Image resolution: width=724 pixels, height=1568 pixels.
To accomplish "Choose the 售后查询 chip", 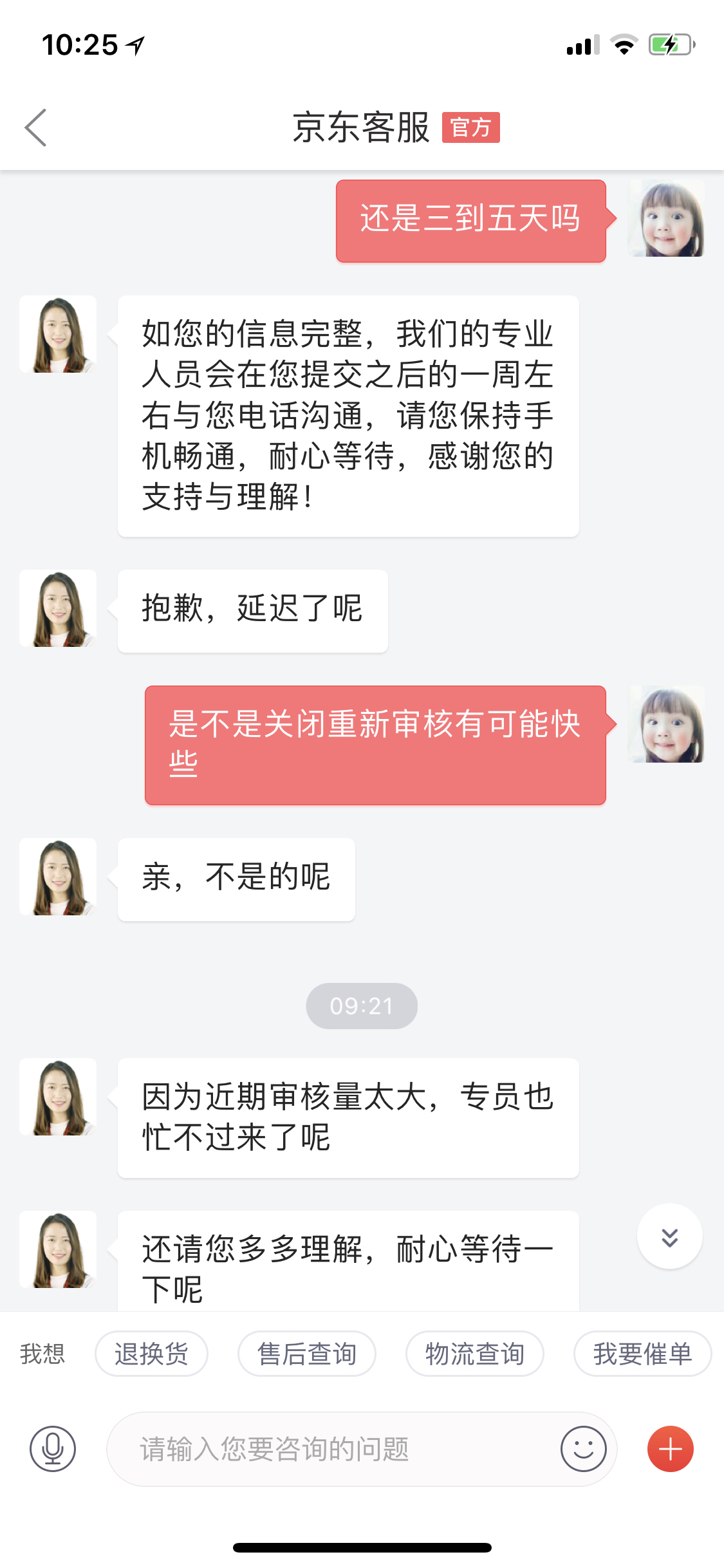I will 307,1354.
